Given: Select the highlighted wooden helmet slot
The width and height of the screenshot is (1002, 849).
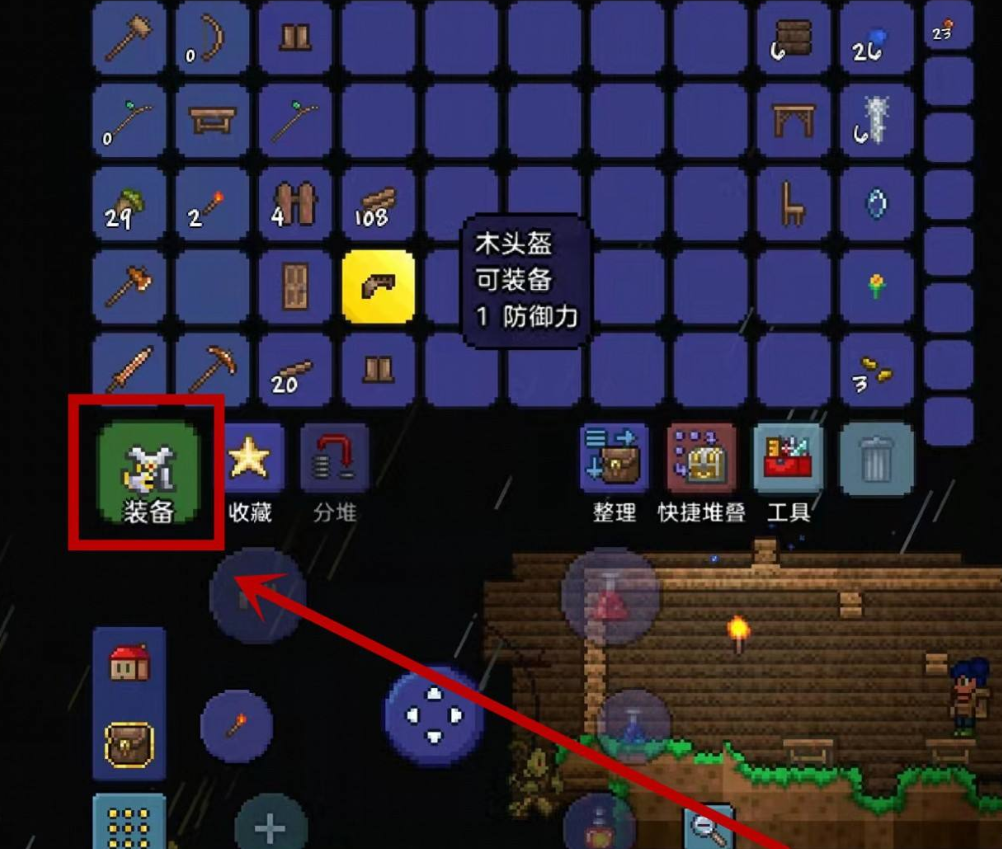Looking at the screenshot, I should [379, 287].
